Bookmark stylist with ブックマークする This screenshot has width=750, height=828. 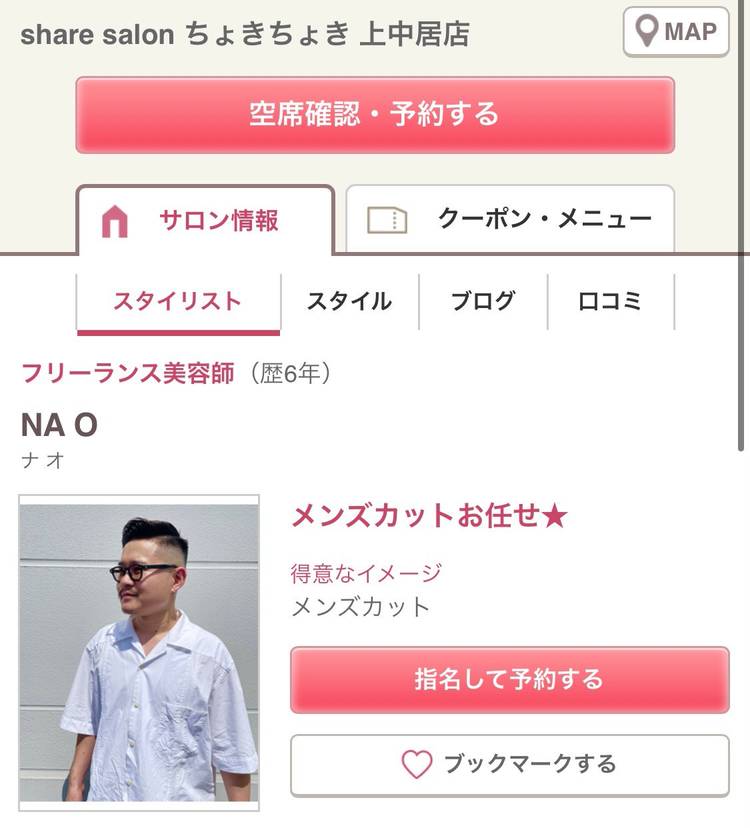pos(509,765)
